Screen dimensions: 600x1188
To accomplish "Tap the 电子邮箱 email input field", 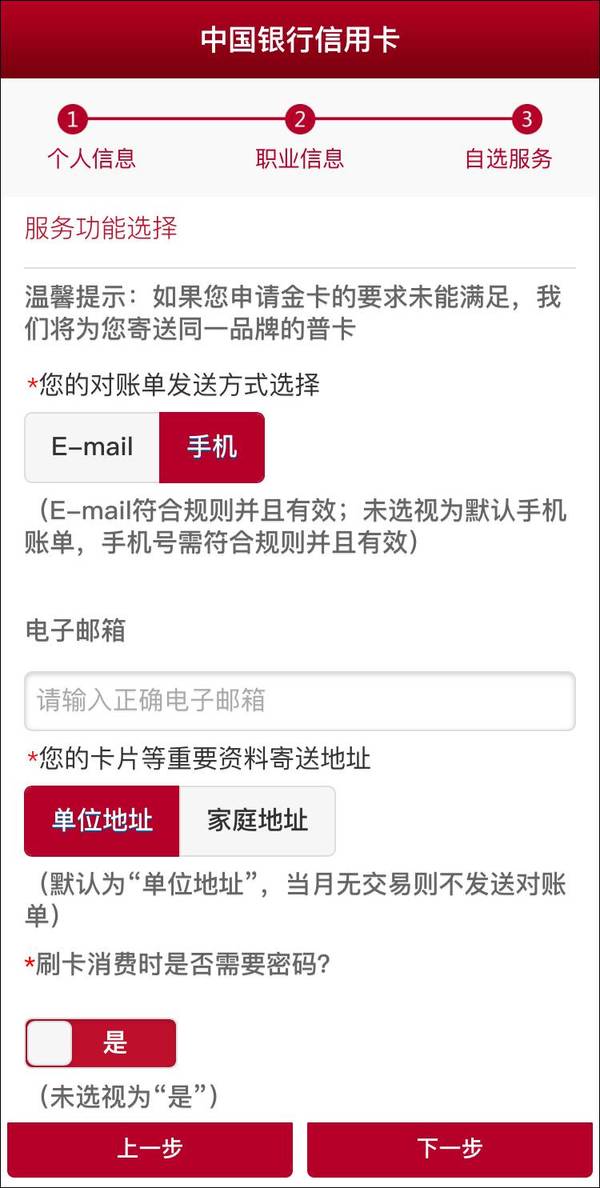I will click(x=300, y=700).
